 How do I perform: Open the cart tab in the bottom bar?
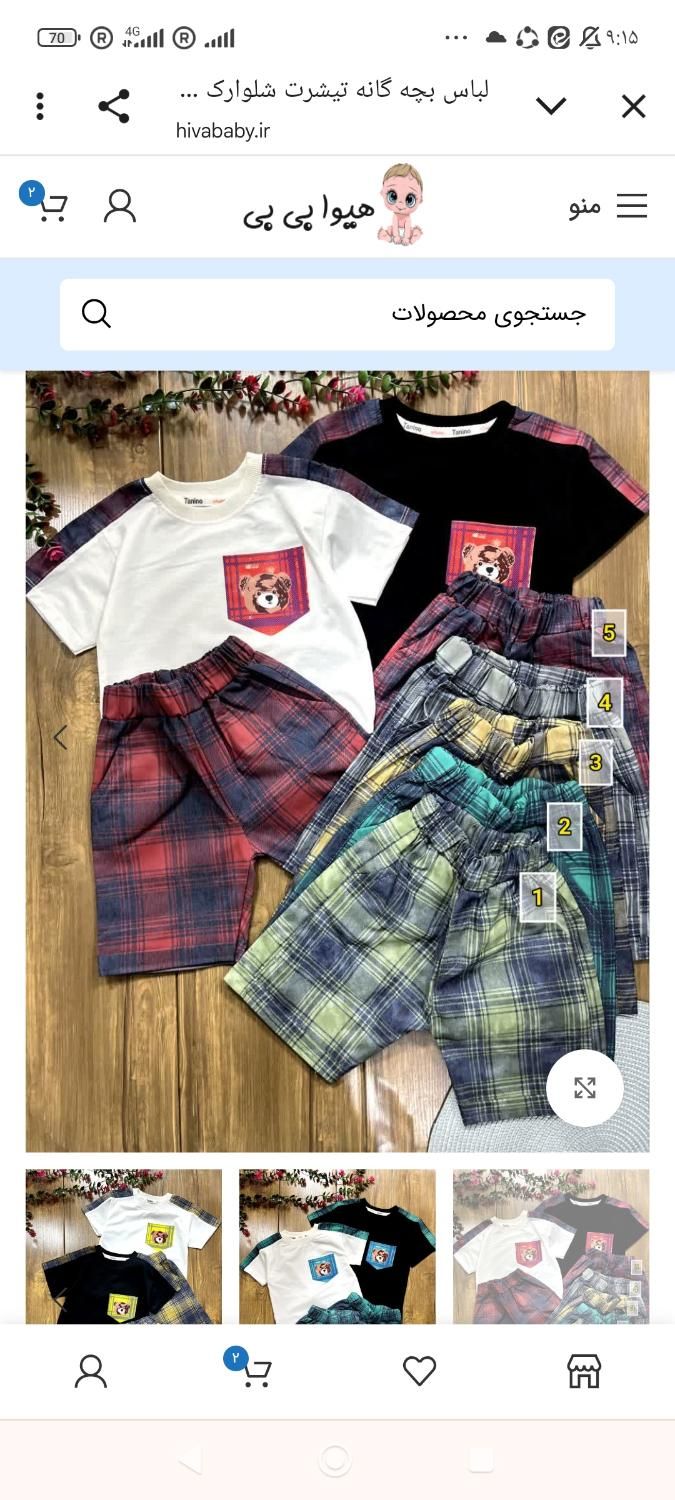point(255,1371)
